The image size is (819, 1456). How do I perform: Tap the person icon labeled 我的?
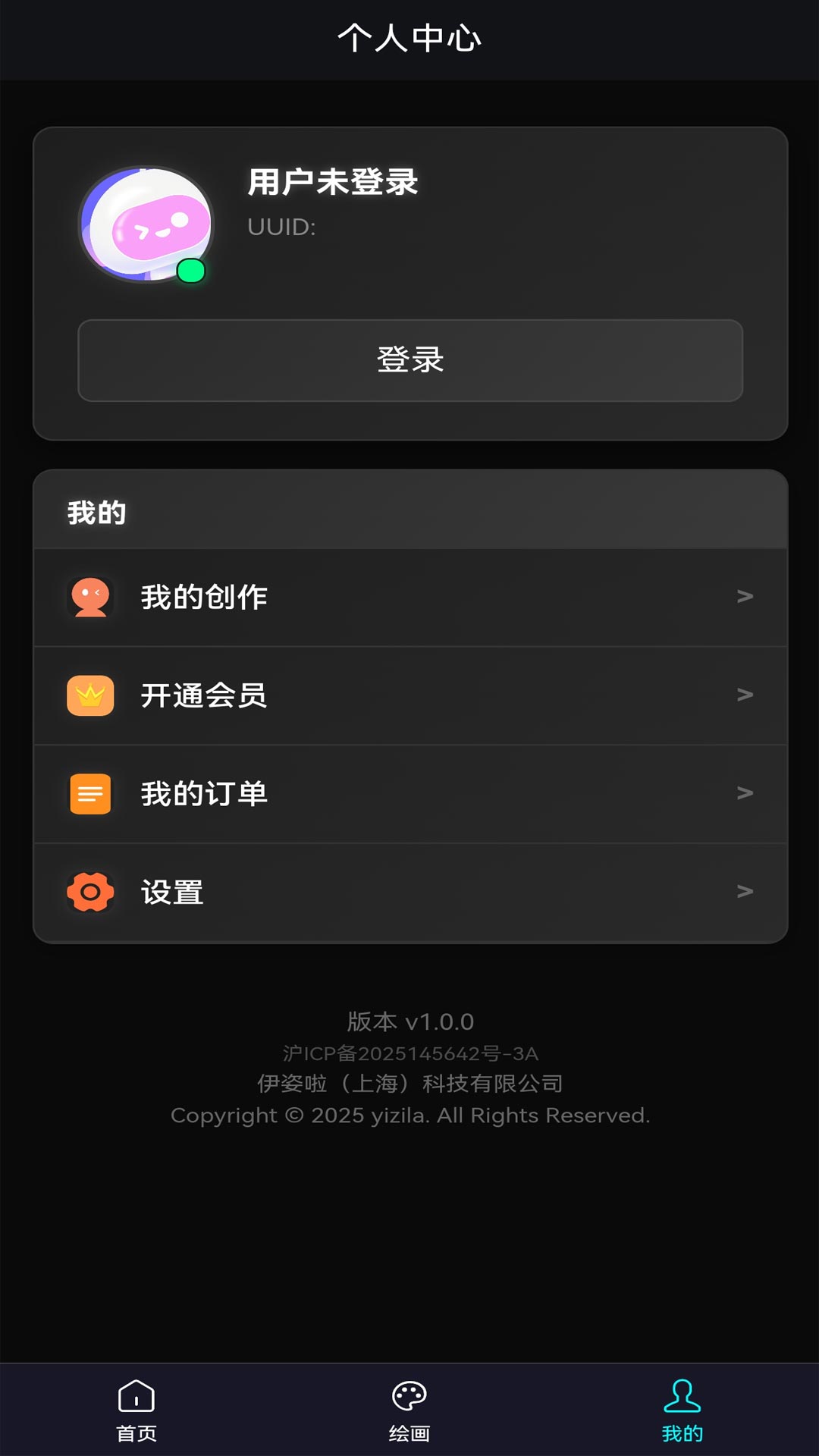(x=682, y=1408)
